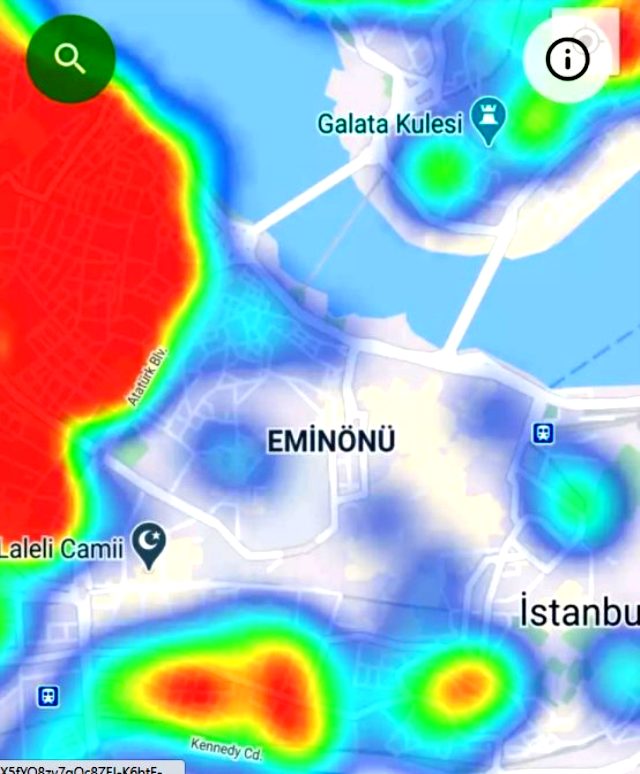Image resolution: width=640 pixels, height=774 pixels.
Task: Open the info button
Action: tap(567, 59)
